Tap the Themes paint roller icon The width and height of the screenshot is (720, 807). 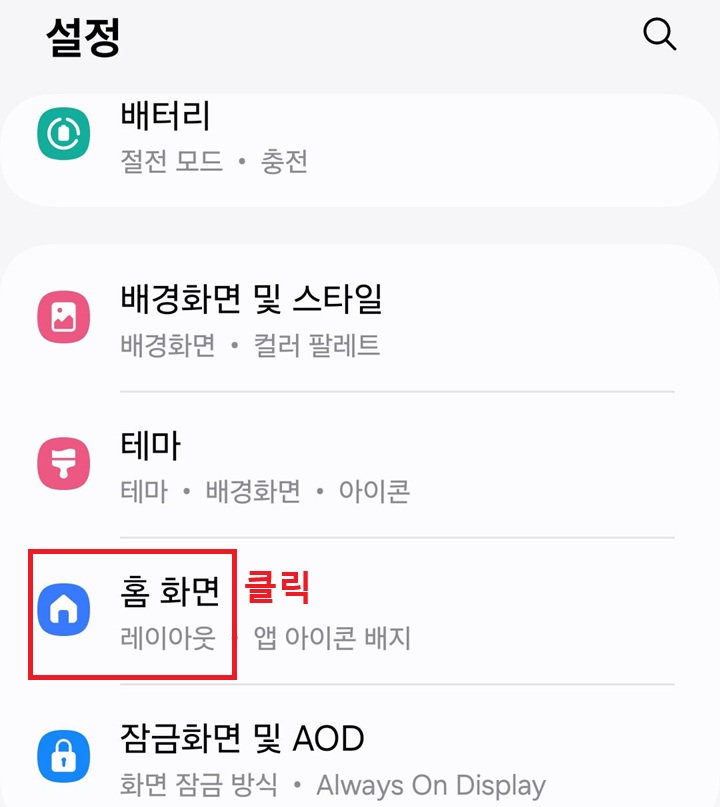tap(63, 462)
